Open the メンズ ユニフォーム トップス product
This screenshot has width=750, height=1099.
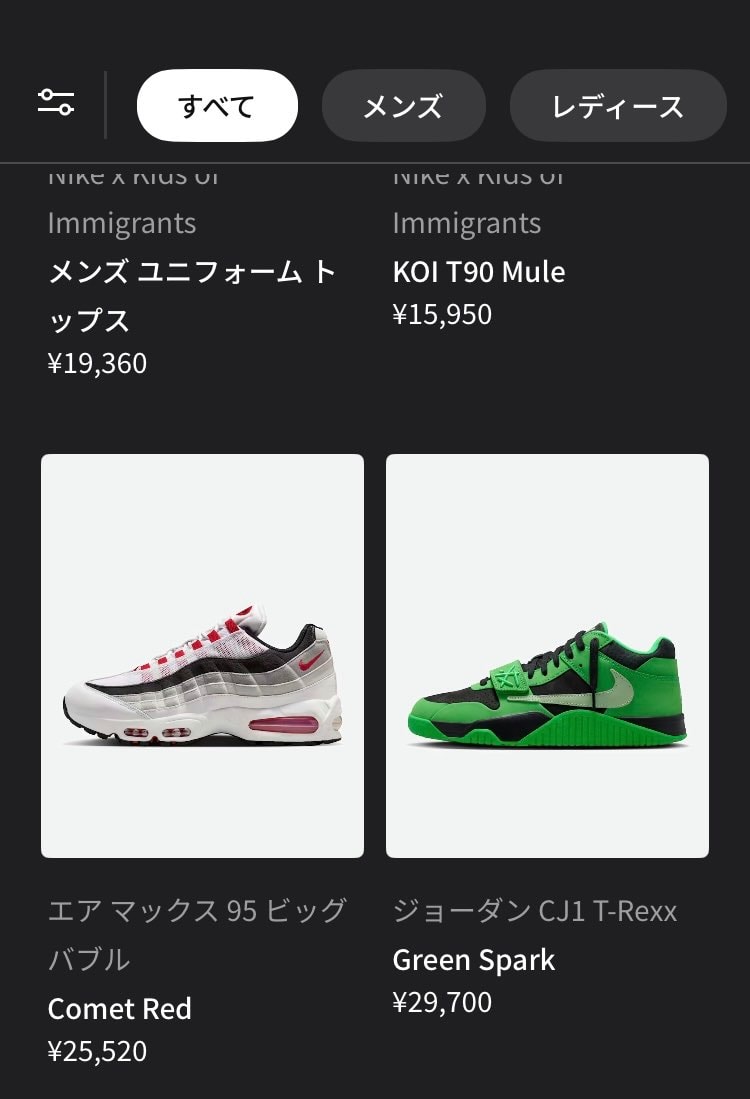pos(192,296)
